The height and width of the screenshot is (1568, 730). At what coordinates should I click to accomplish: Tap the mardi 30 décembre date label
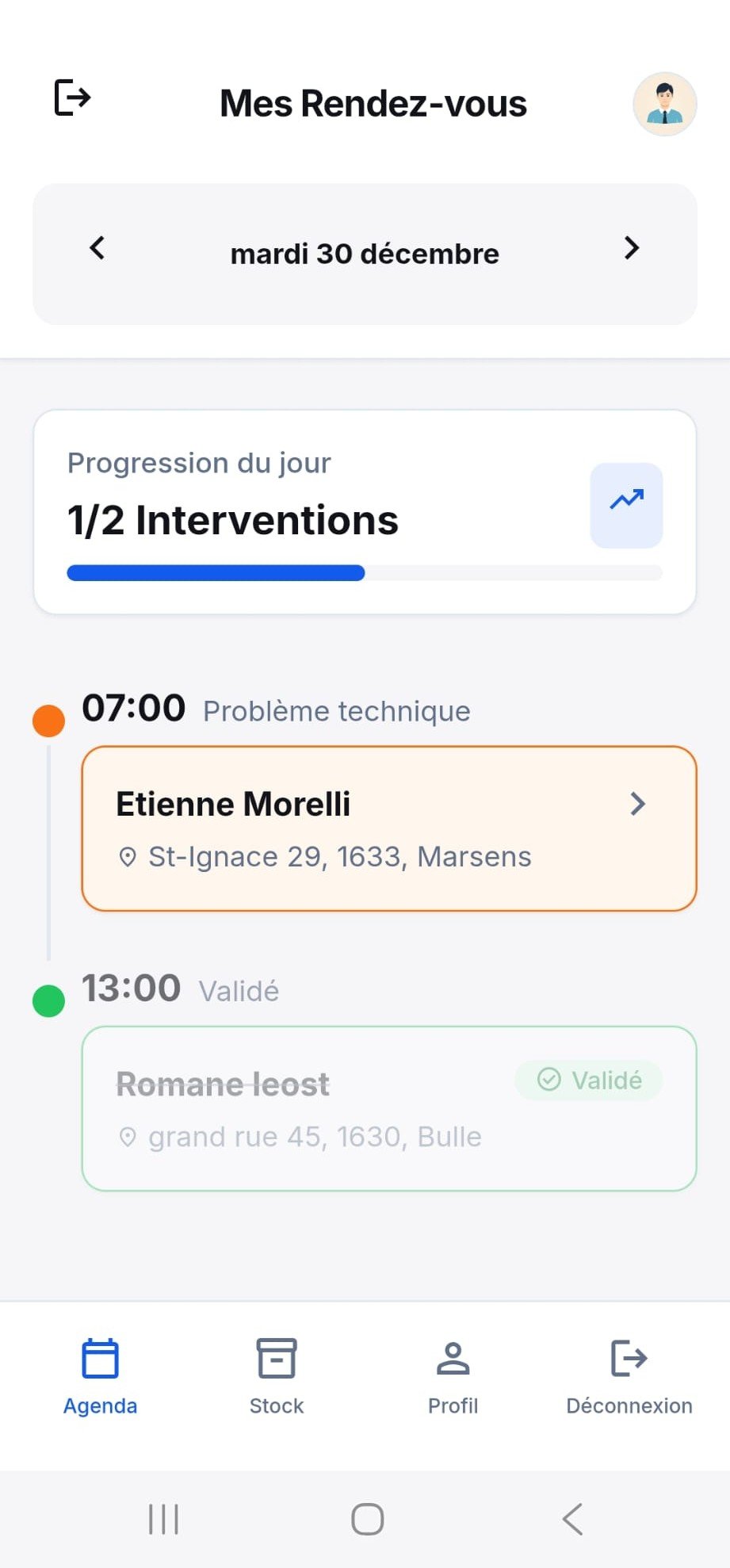(364, 254)
